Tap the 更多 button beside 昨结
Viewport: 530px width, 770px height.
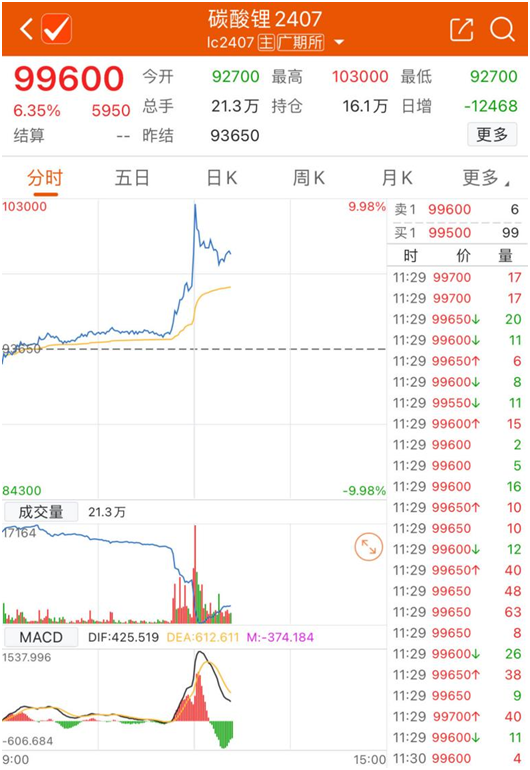click(x=492, y=134)
